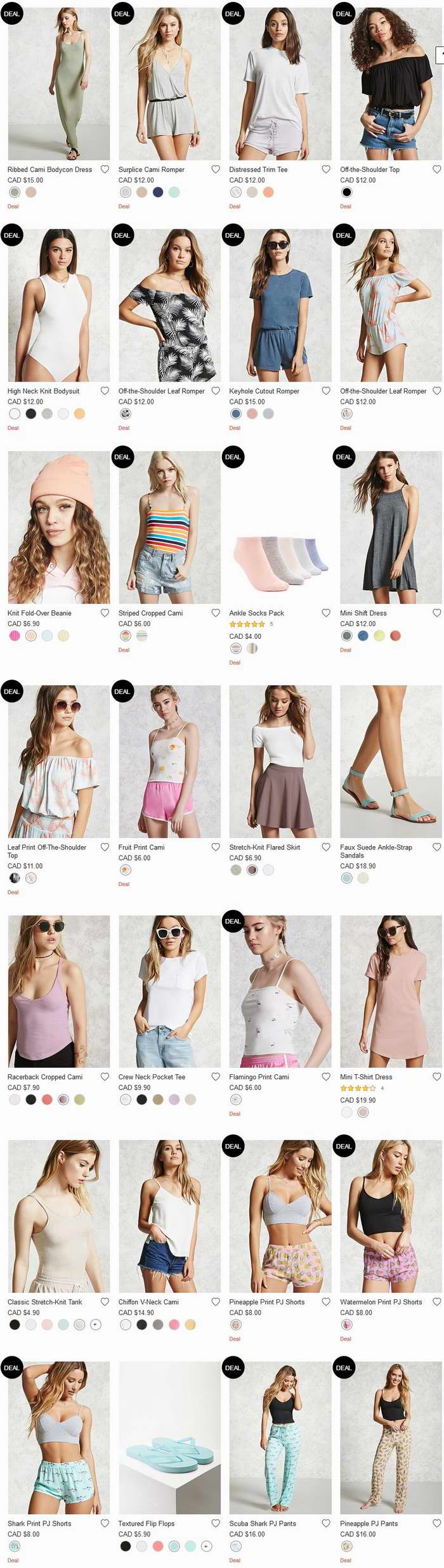Choose the black swatch for High Neck Knit Bodysuit

click(x=31, y=414)
